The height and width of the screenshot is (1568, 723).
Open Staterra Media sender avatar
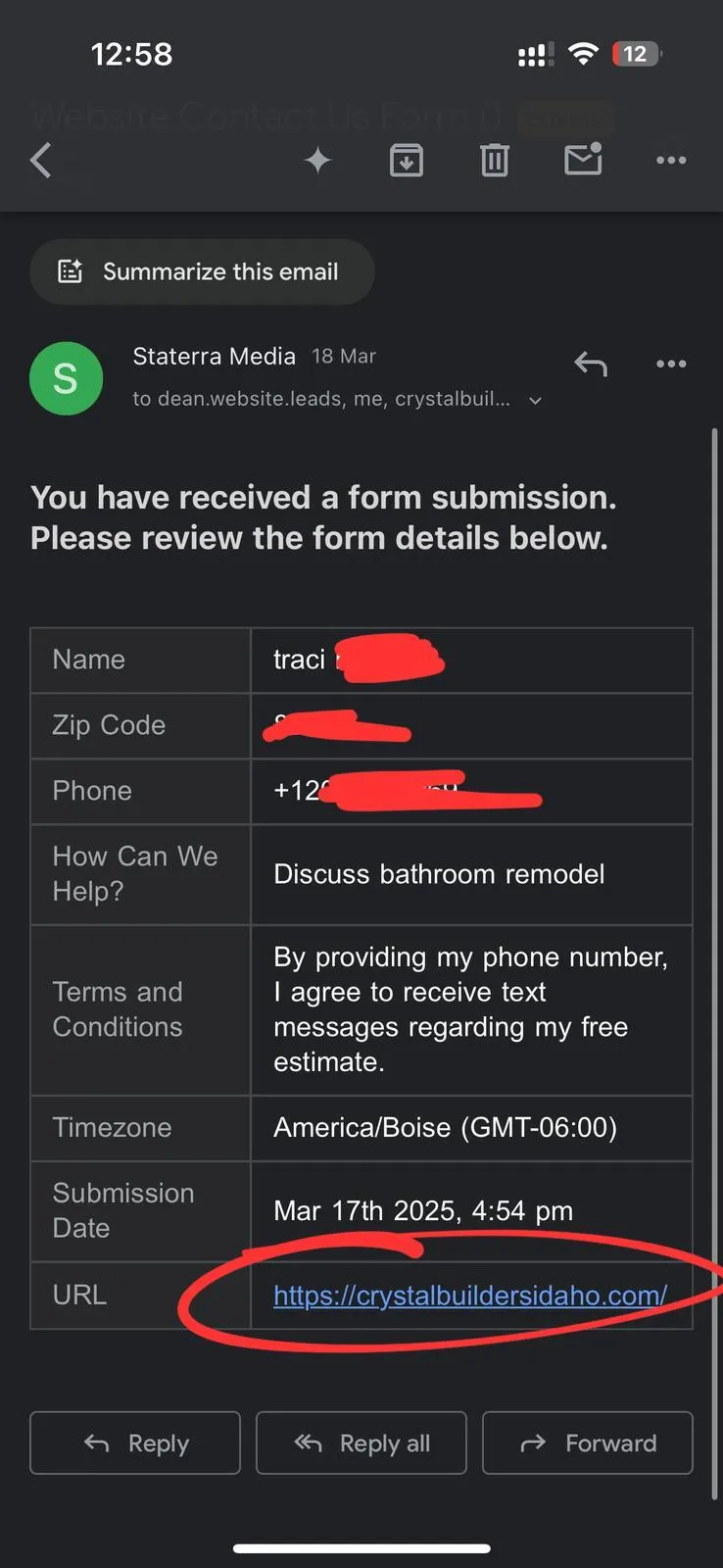(66, 378)
